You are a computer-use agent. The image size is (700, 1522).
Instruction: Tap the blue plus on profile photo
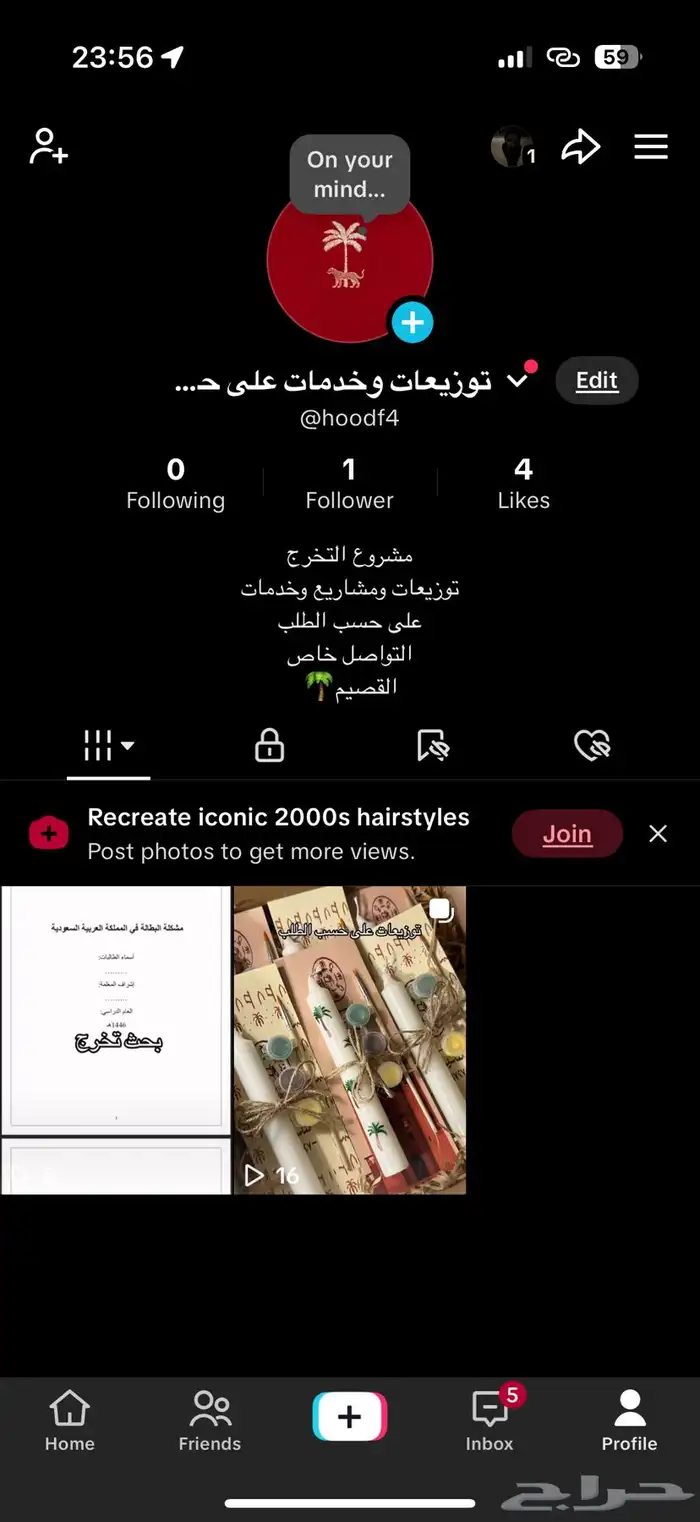412,322
